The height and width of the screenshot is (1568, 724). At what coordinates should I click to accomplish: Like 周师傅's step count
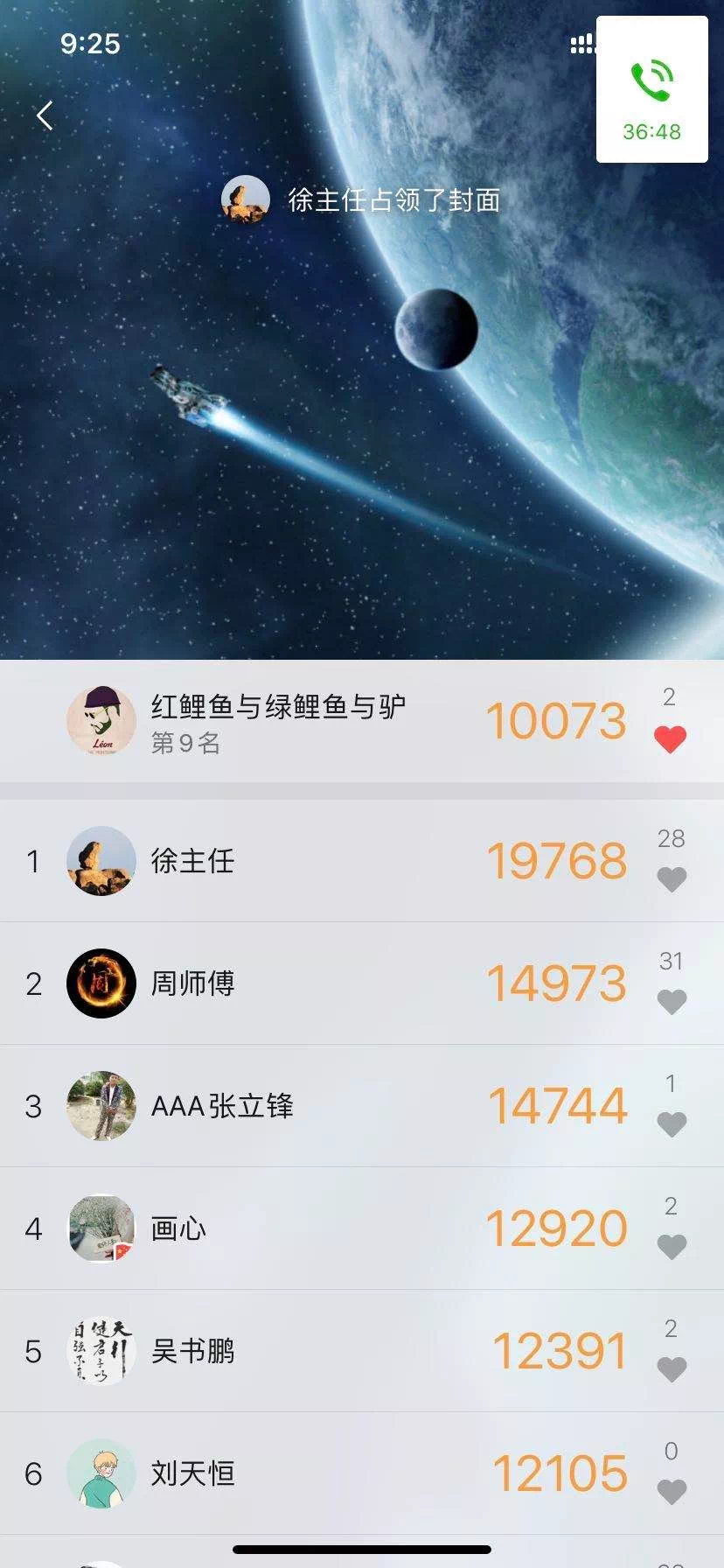671,1001
